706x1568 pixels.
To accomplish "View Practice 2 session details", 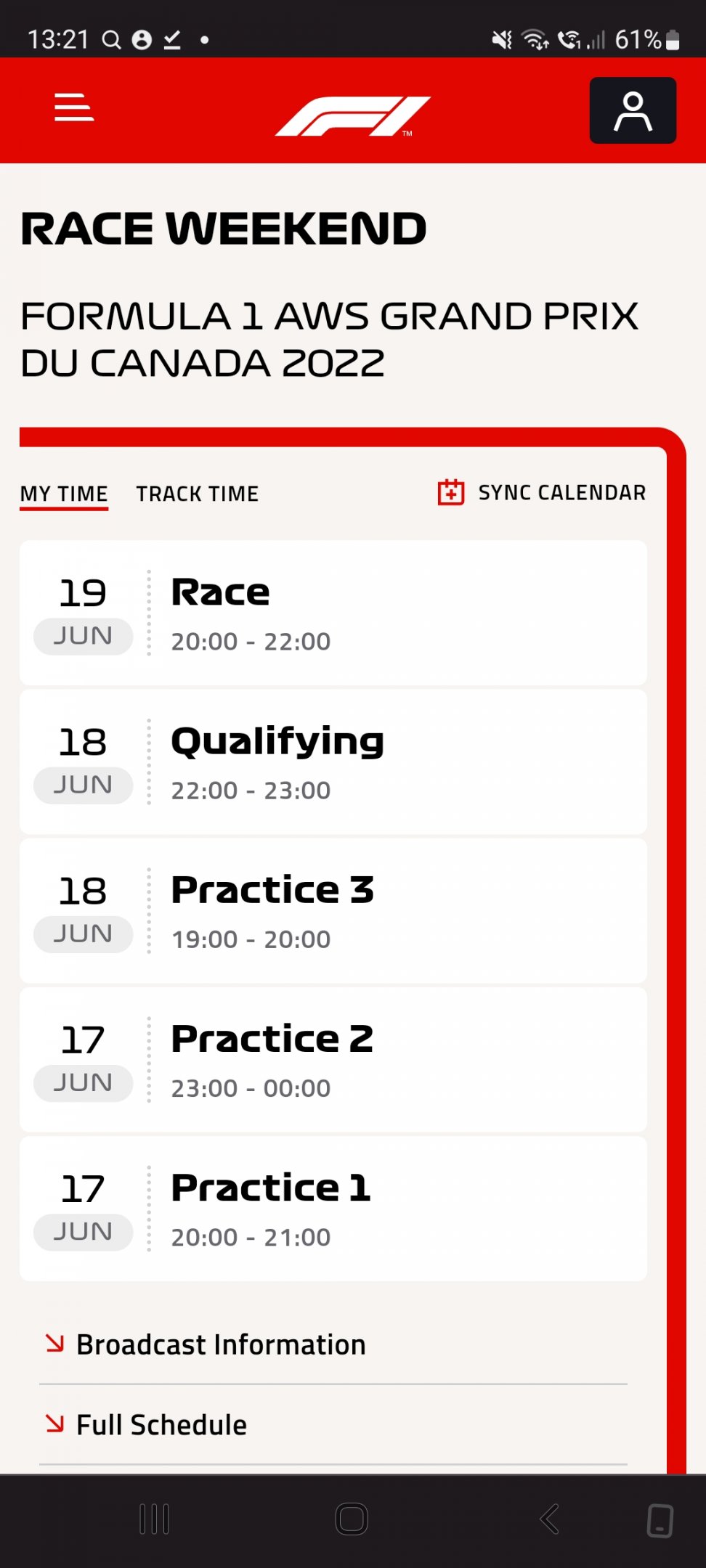I will [333, 1060].
